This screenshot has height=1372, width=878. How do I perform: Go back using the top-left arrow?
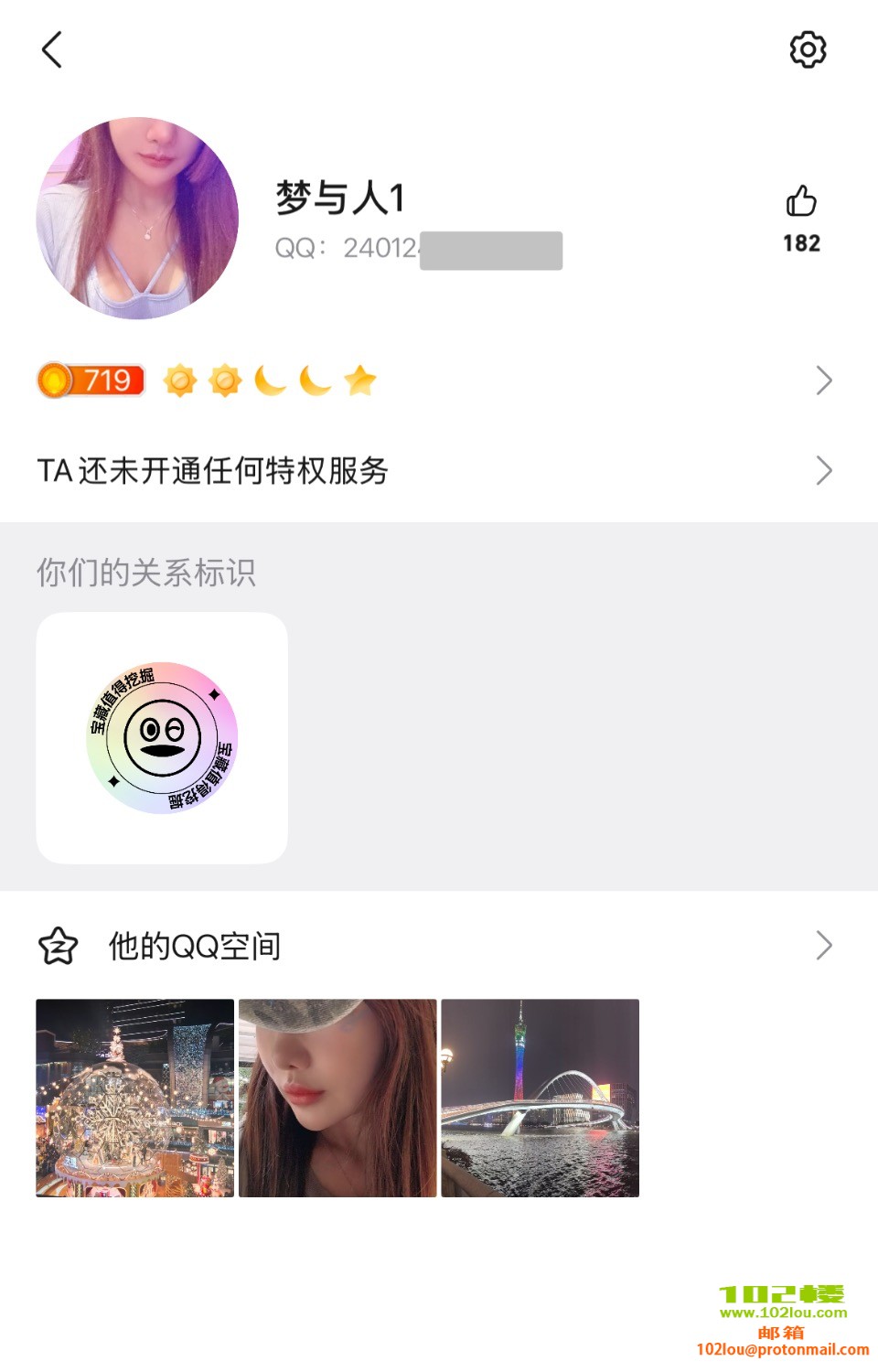(x=52, y=49)
